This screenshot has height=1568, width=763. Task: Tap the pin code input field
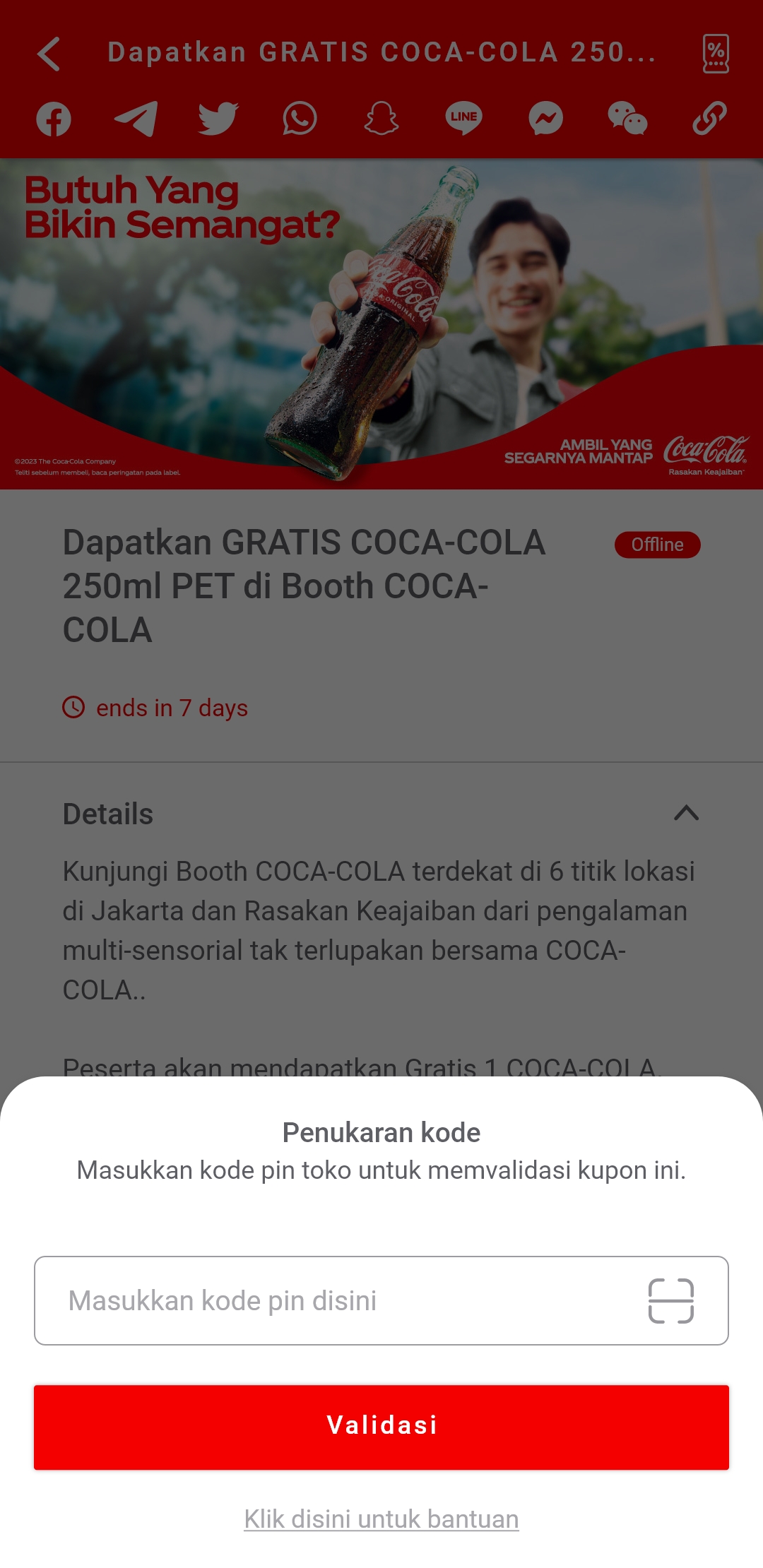[x=339, y=1300]
